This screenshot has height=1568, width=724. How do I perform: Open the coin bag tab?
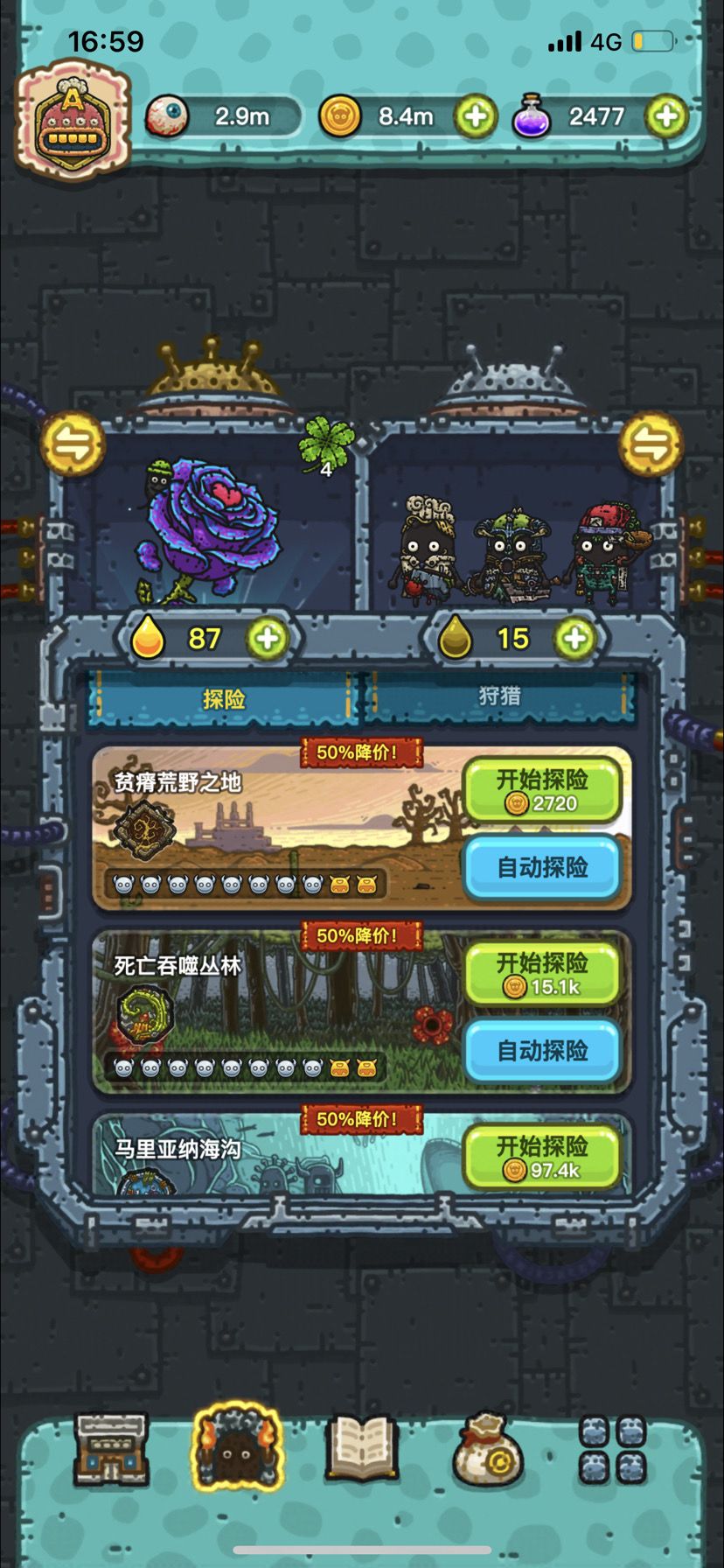(488, 1449)
